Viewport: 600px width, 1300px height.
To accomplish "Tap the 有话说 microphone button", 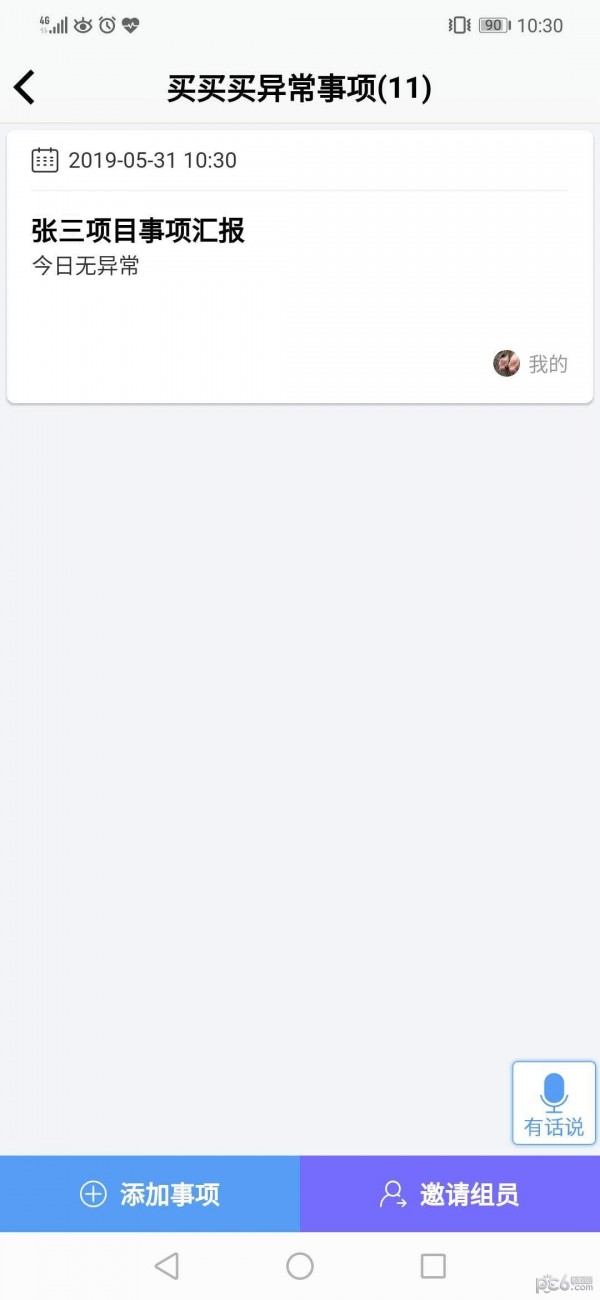I will 554,1103.
